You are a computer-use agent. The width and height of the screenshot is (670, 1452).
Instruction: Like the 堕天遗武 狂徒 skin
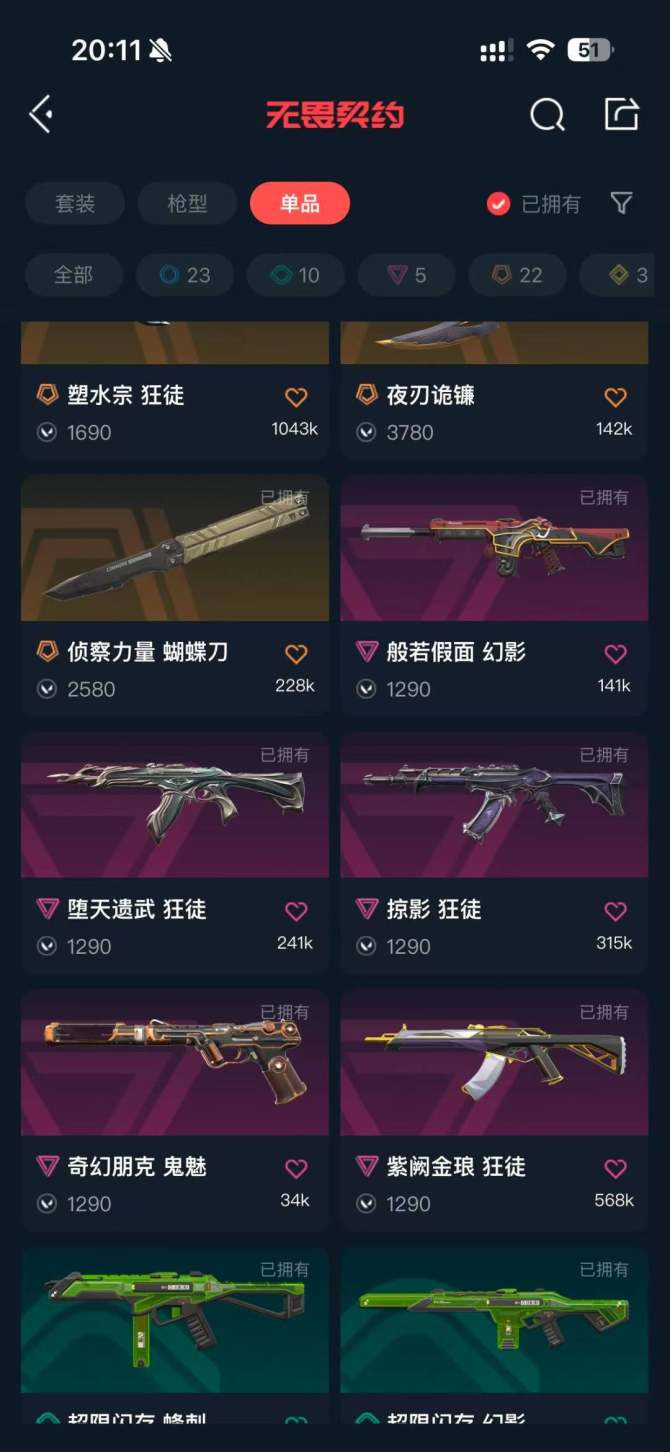pyautogui.click(x=296, y=911)
